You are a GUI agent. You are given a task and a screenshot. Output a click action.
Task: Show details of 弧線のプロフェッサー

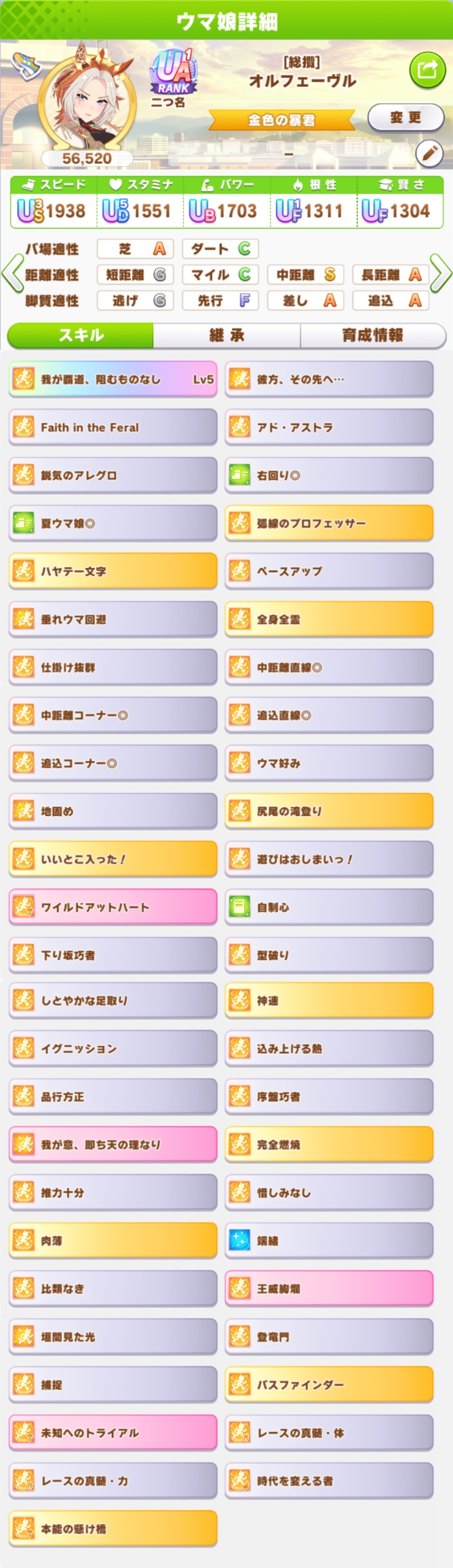329,523
